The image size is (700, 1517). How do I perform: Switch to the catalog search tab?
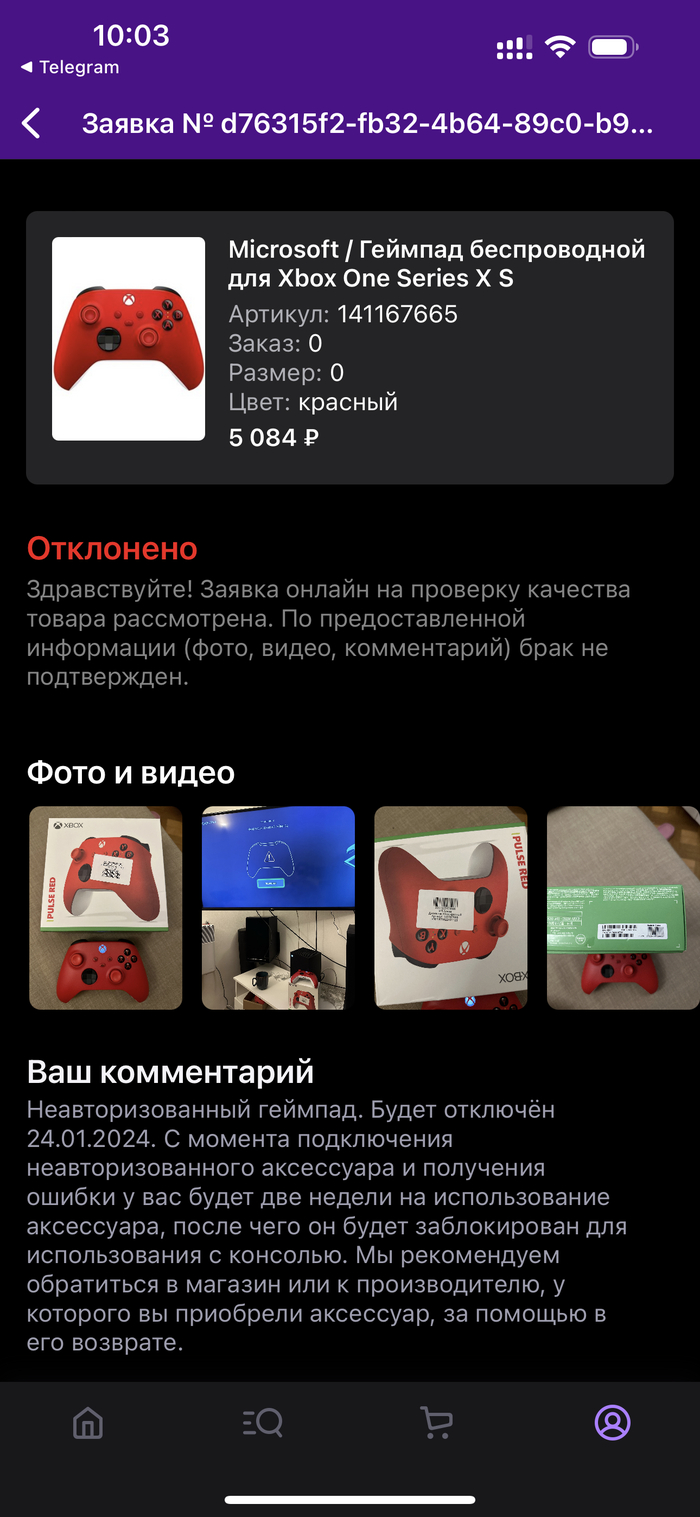[263, 1422]
